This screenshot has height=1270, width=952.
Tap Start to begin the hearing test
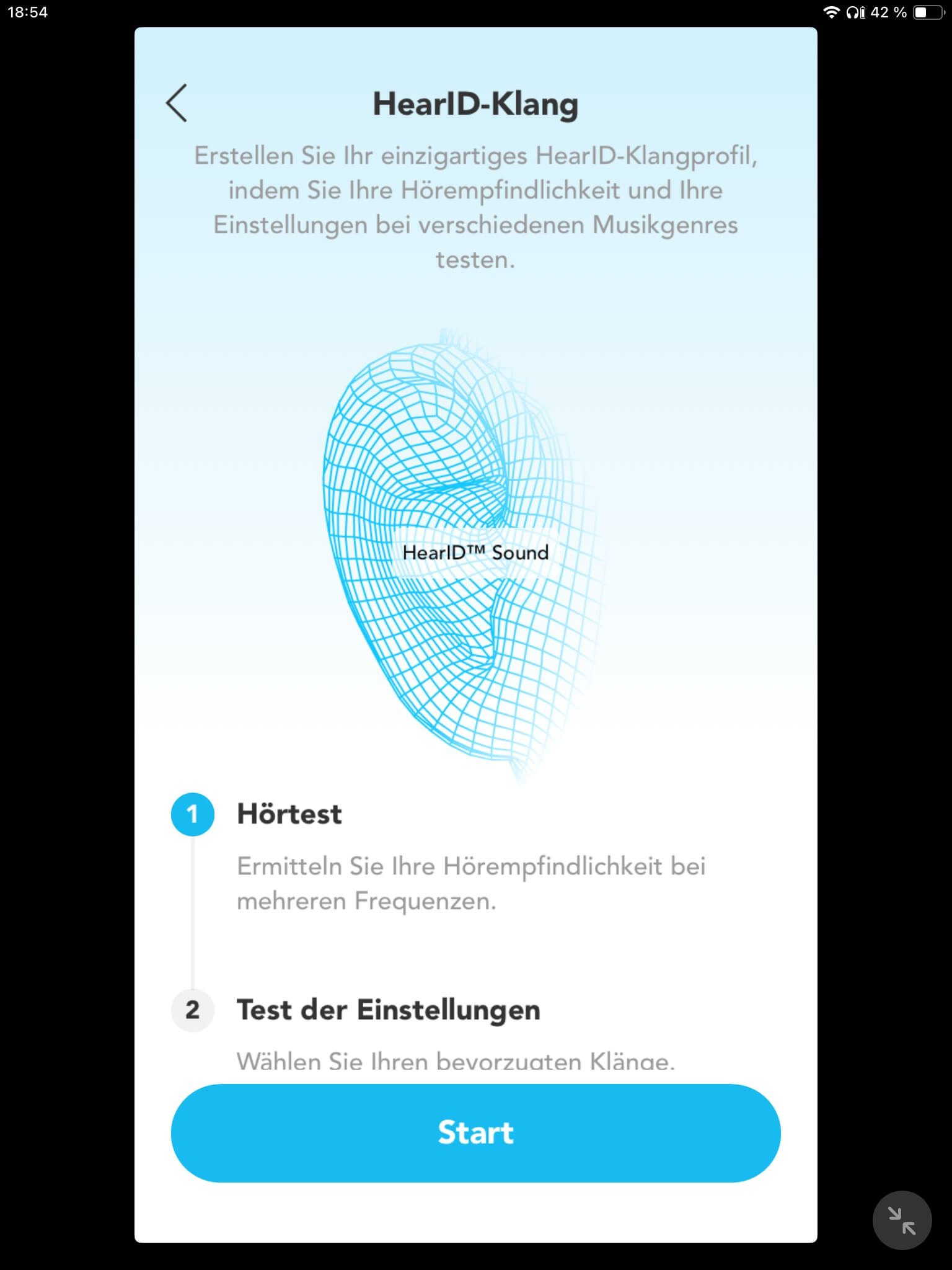475,1132
